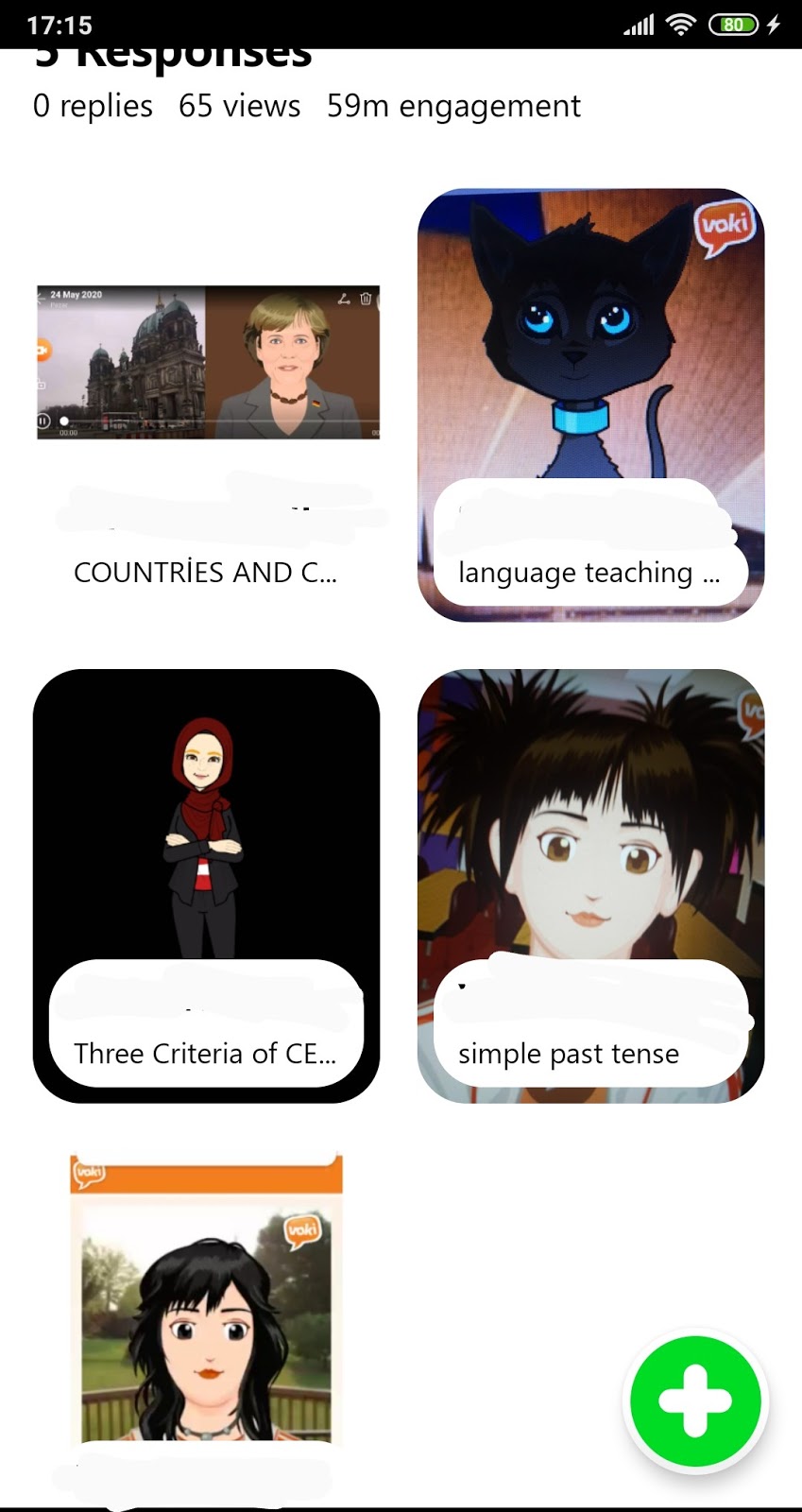Click the share icon on the video thumbnail

(x=343, y=300)
